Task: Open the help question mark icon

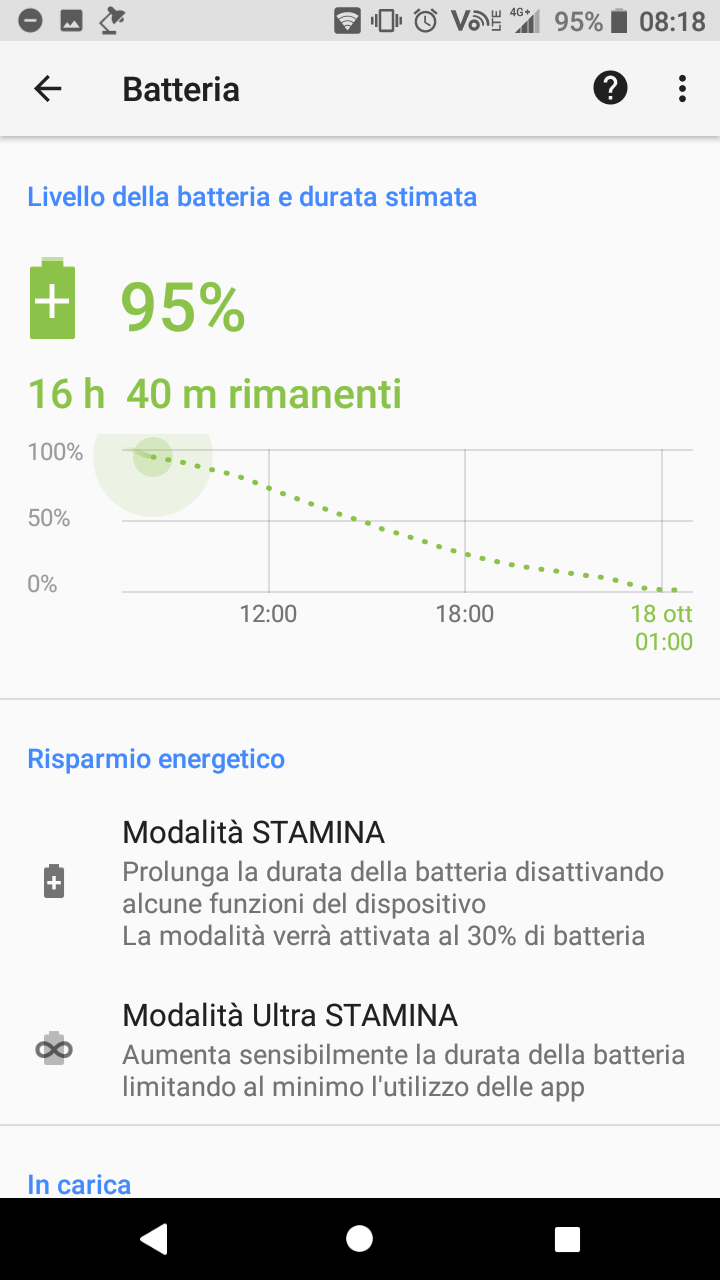Action: point(610,89)
